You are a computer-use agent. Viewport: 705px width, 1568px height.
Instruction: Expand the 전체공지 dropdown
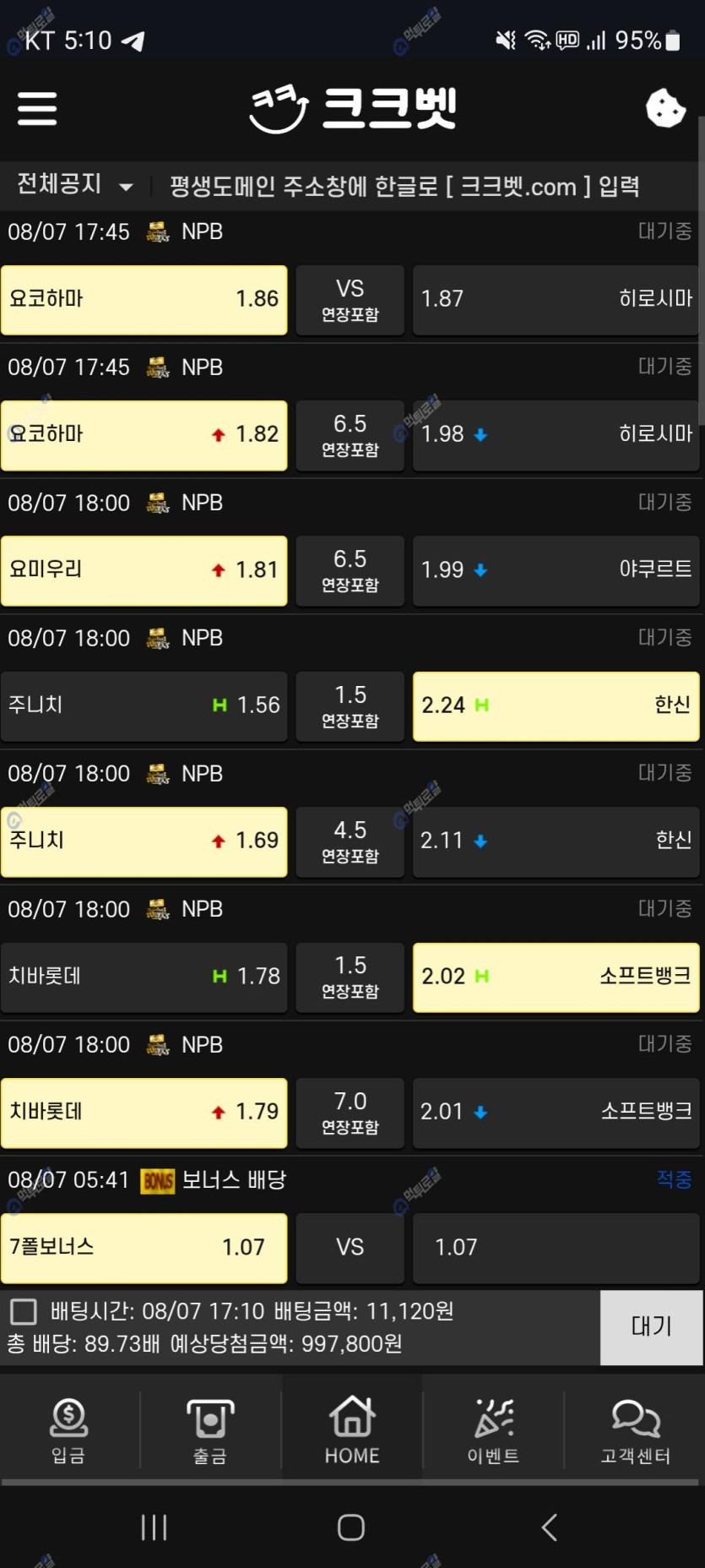(x=74, y=185)
